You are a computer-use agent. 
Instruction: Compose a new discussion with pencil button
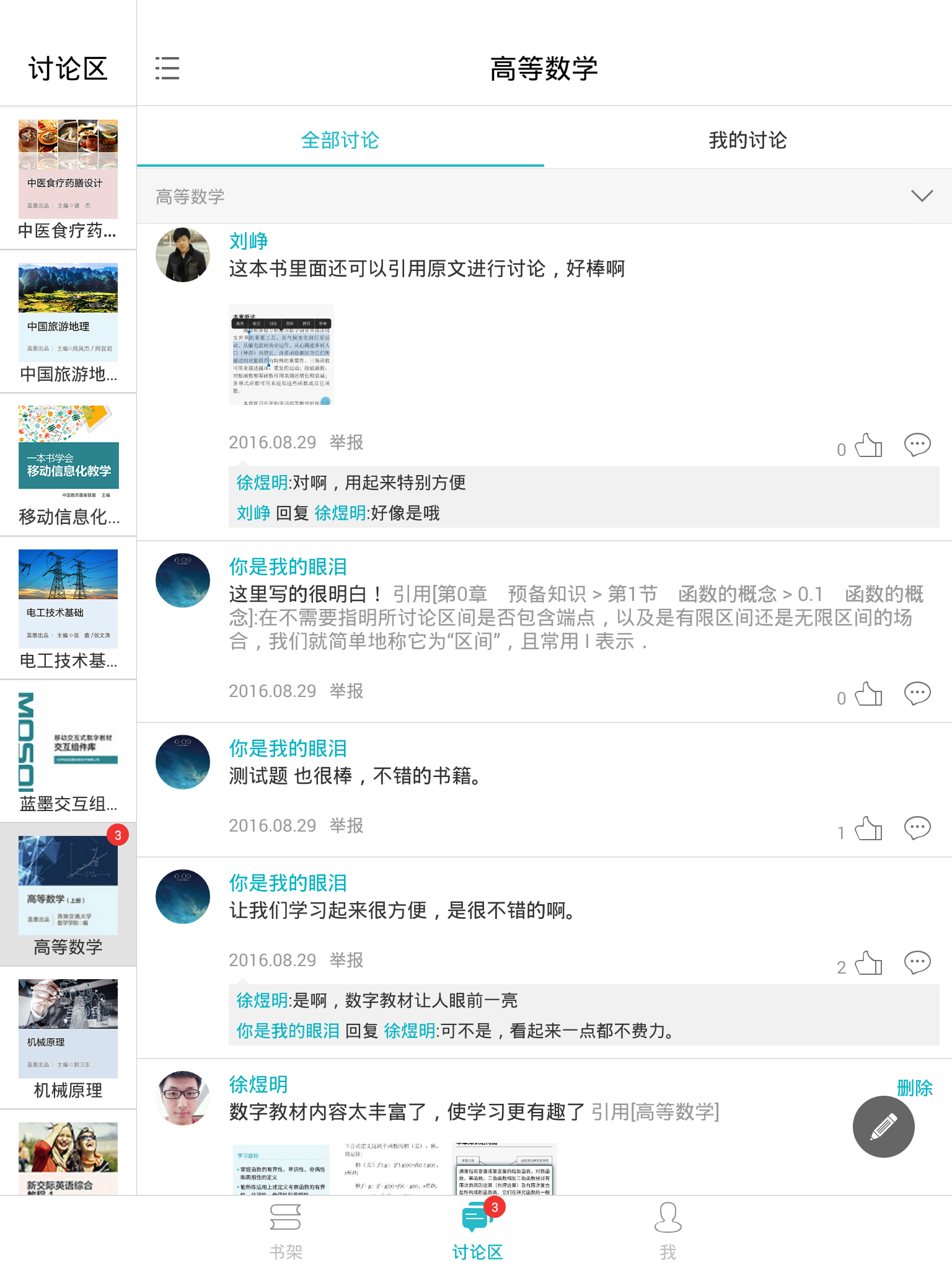pos(883,1127)
